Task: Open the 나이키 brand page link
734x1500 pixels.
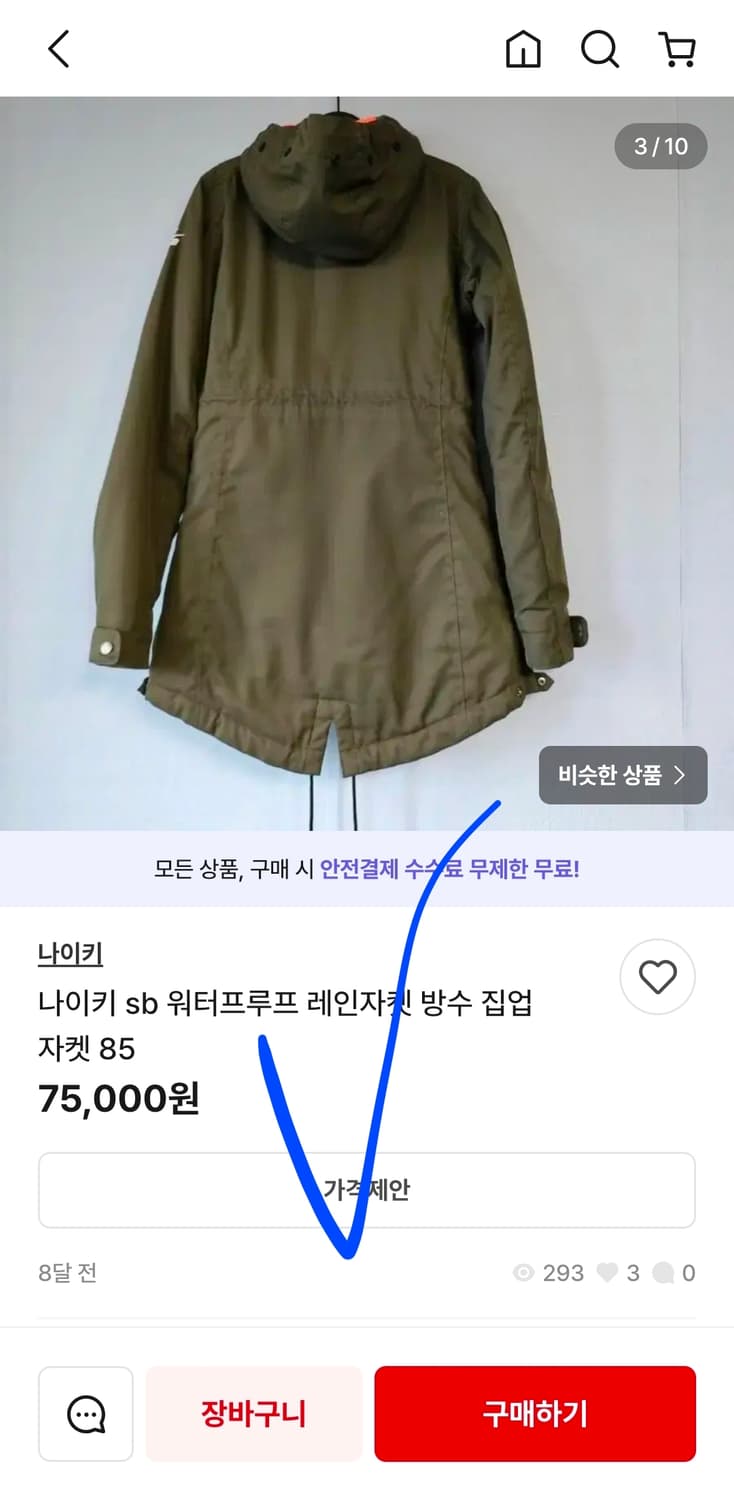Action: click(x=69, y=954)
